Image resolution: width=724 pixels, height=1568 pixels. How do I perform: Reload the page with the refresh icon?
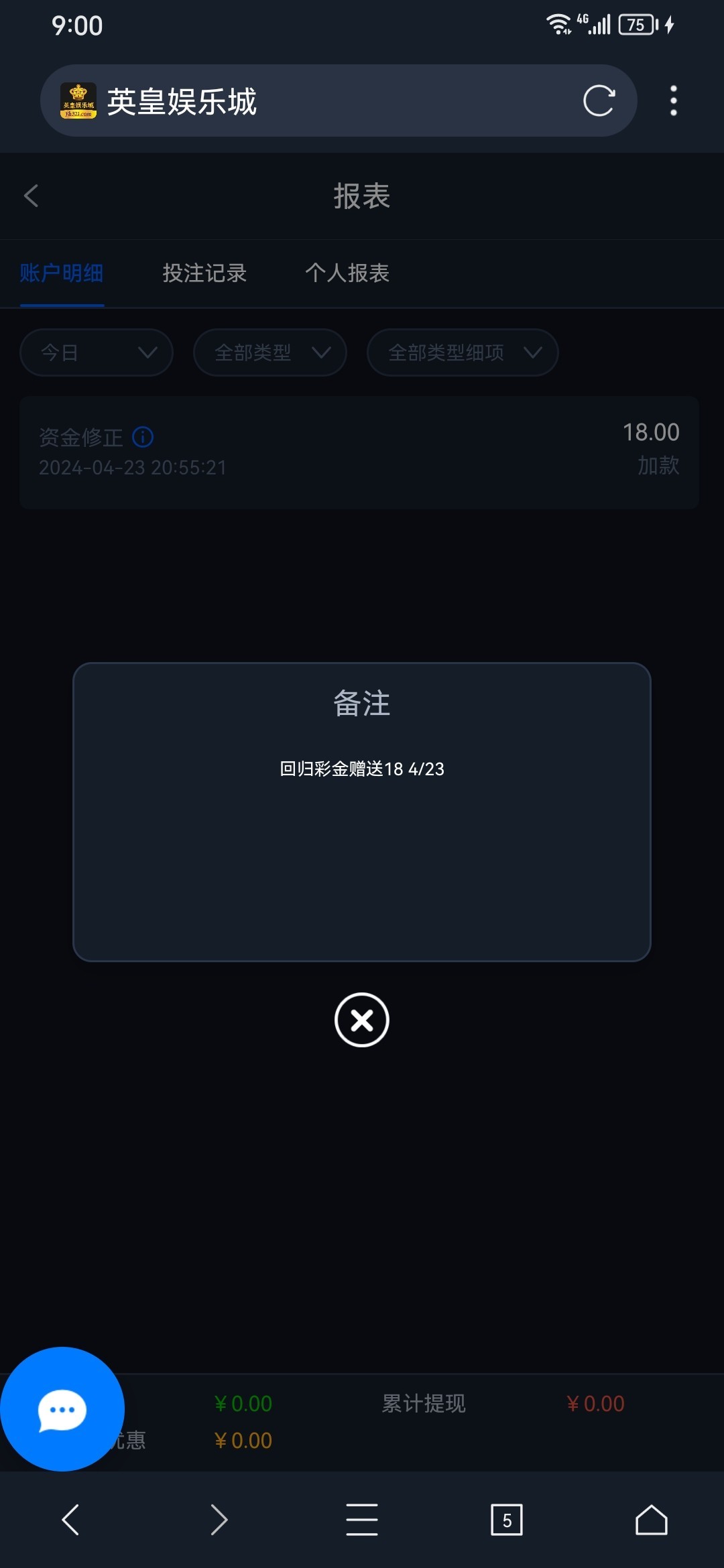coord(599,101)
